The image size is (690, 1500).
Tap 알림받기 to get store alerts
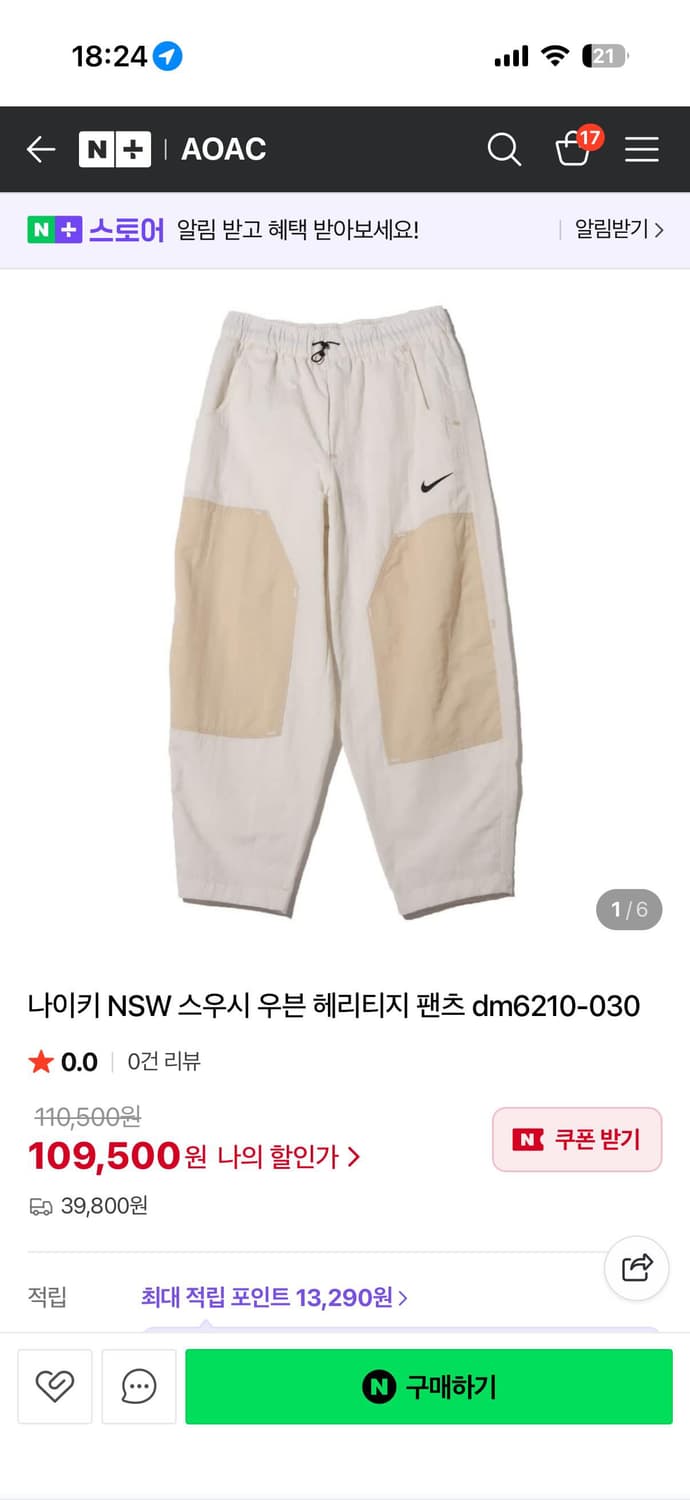click(617, 230)
